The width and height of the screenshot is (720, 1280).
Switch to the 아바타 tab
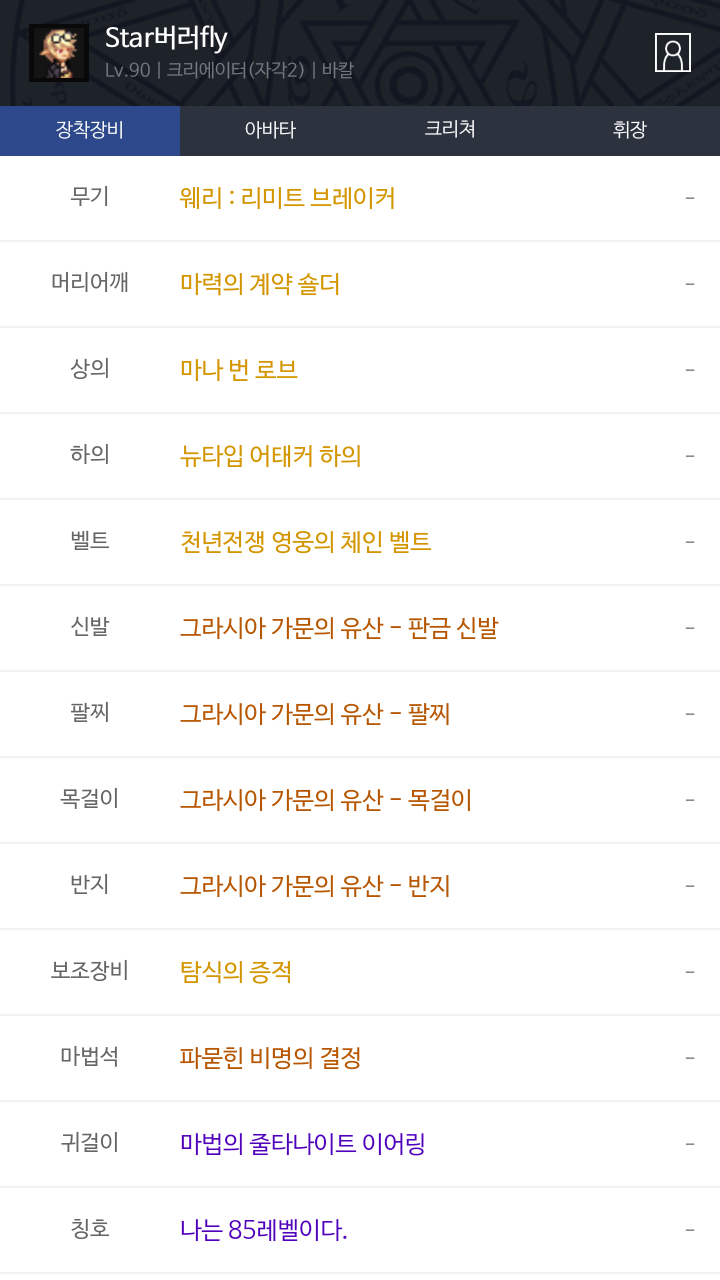(x=270, y=130)
